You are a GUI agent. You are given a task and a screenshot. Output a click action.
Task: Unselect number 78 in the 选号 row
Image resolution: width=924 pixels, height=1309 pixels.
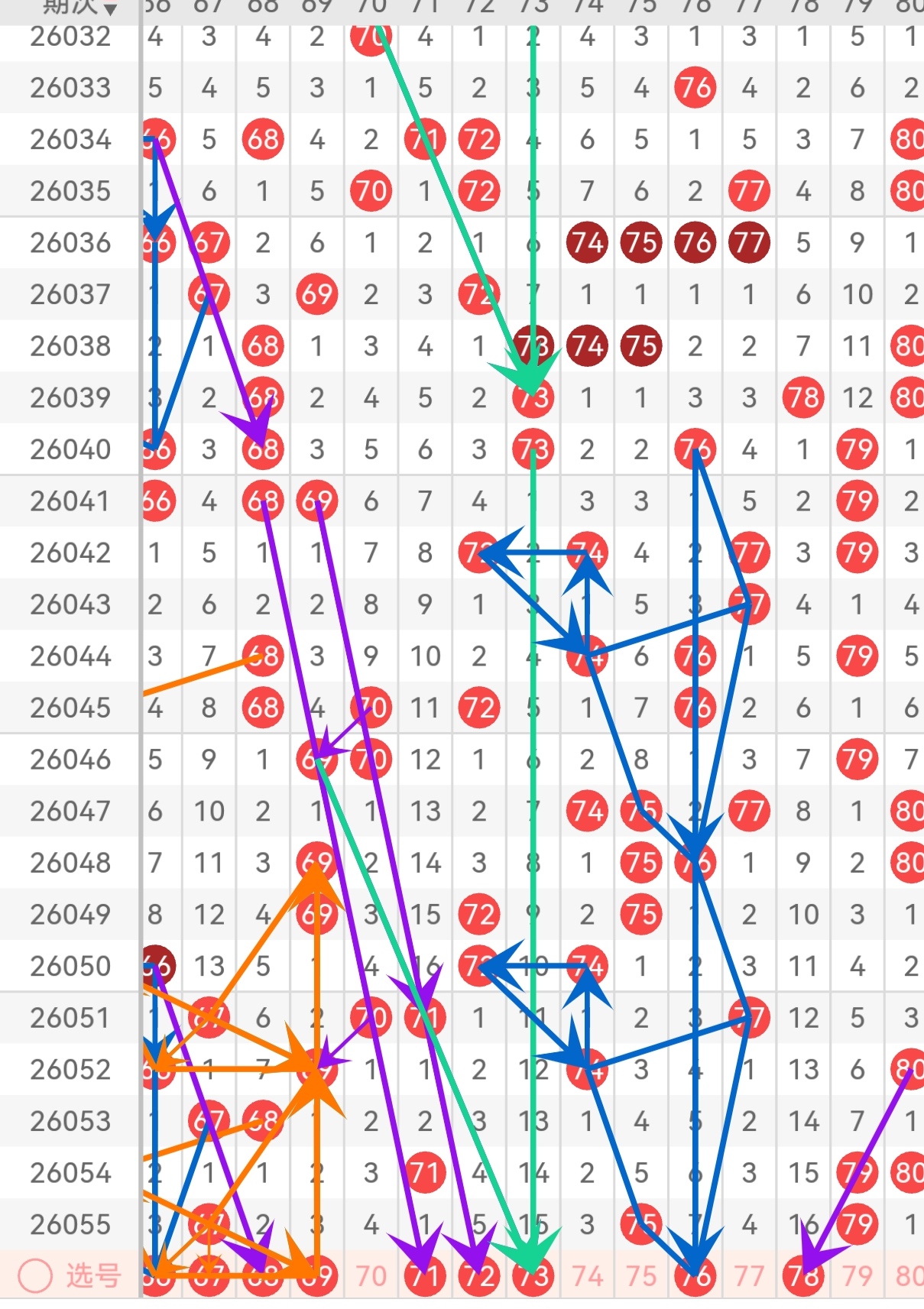point(803,1275)
